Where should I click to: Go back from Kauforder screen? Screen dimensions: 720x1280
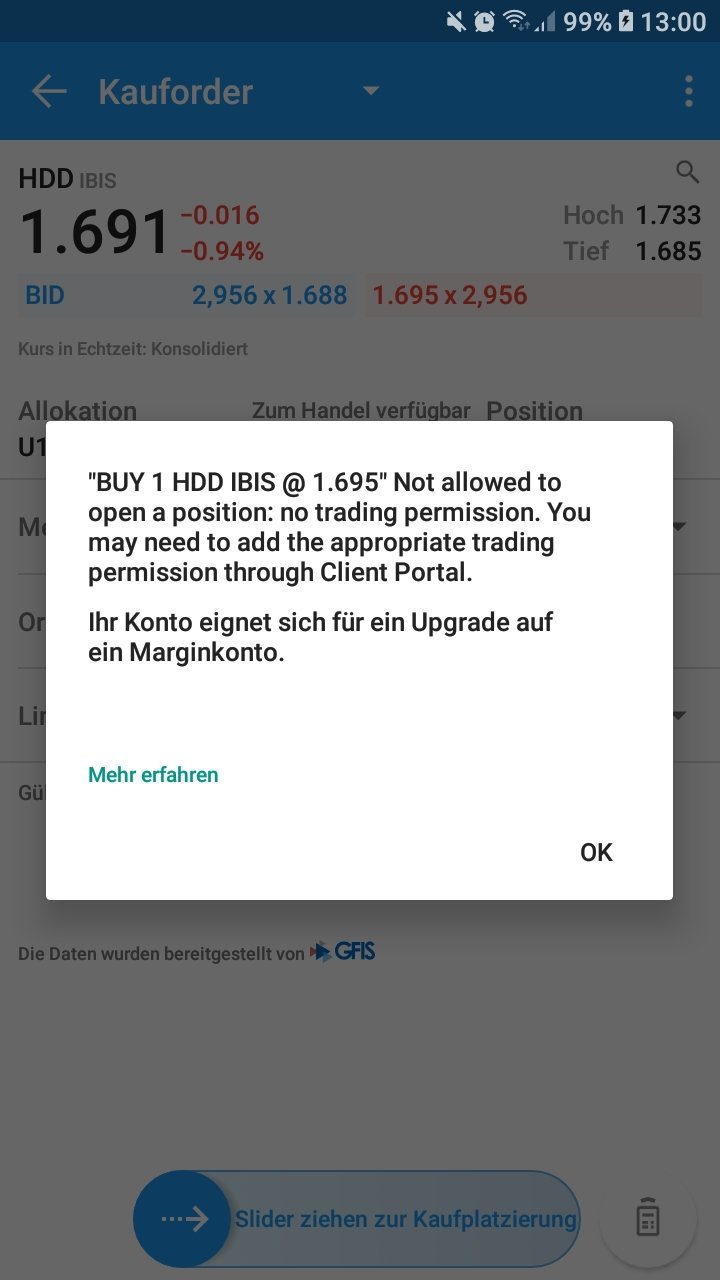(48, 92)
